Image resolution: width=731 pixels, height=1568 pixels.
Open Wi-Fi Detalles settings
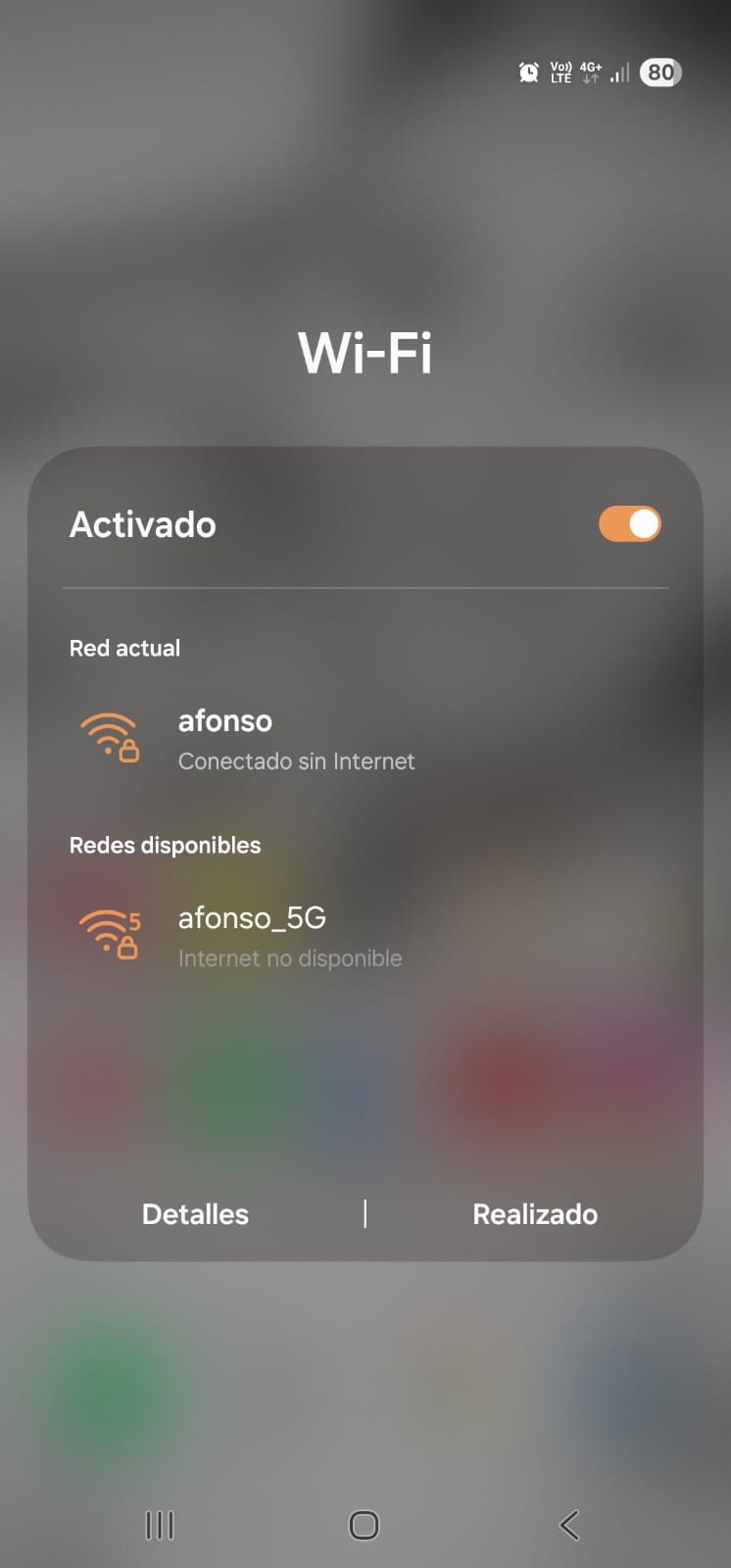pos(195,1214)
